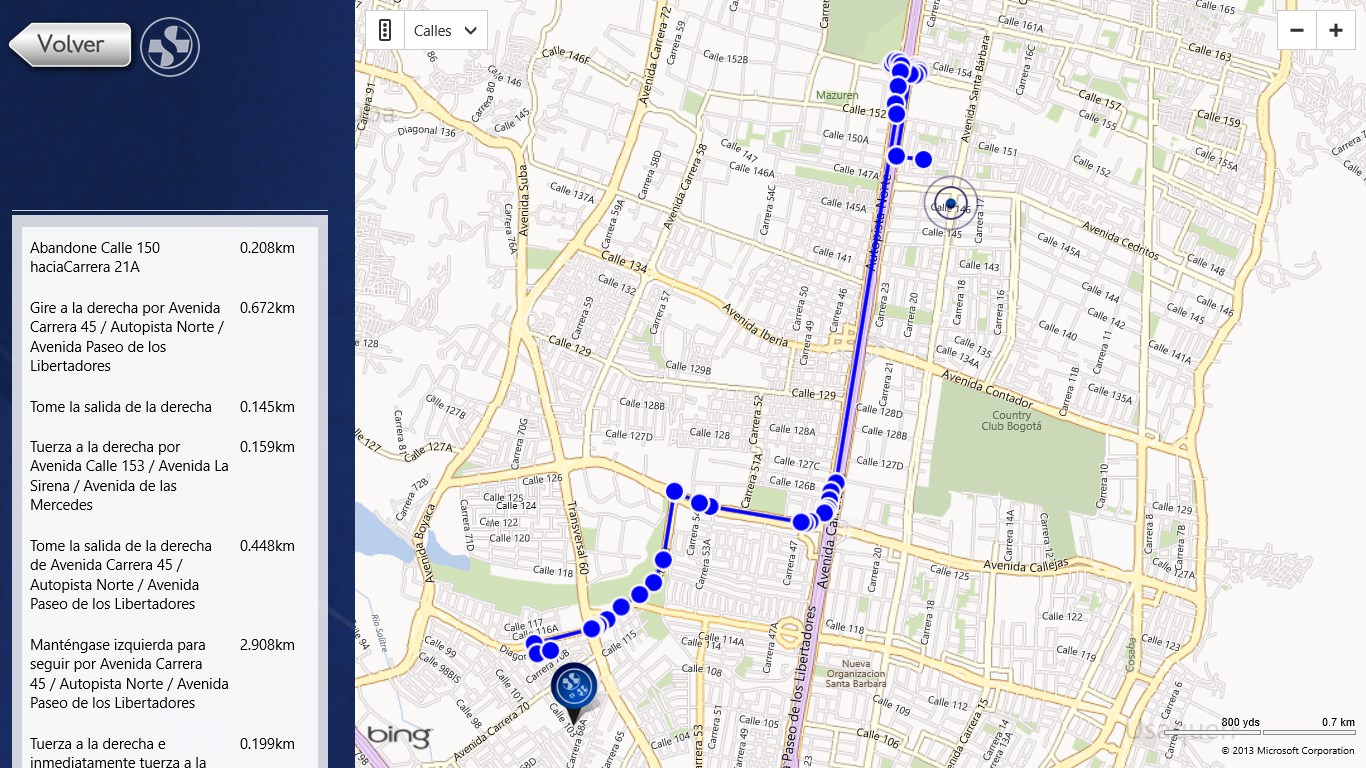1366x768 pixels.
Task: Open the Calles map style dropdown
Action: (x=445, y=31)
